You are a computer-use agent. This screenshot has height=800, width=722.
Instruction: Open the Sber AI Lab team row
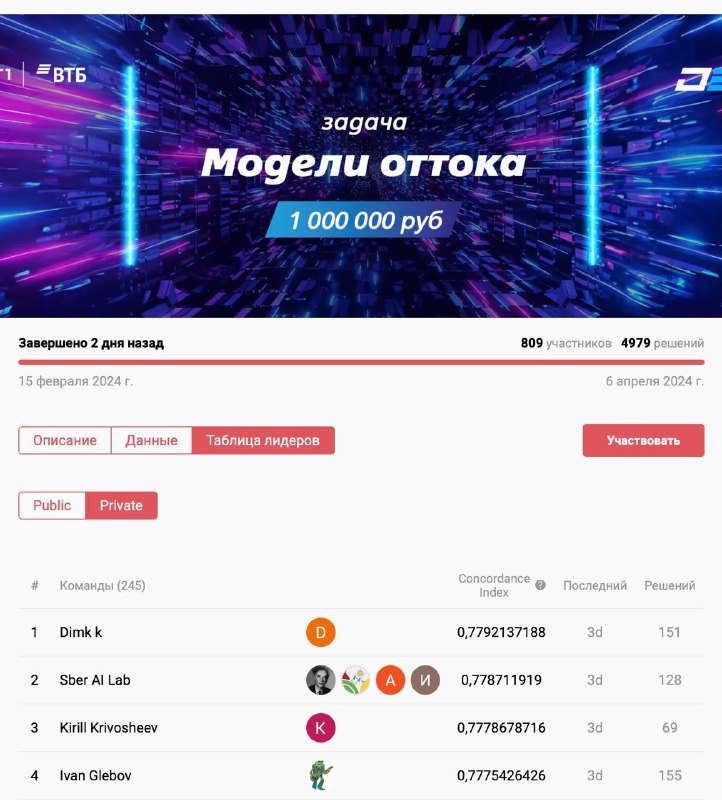point(95,680)
